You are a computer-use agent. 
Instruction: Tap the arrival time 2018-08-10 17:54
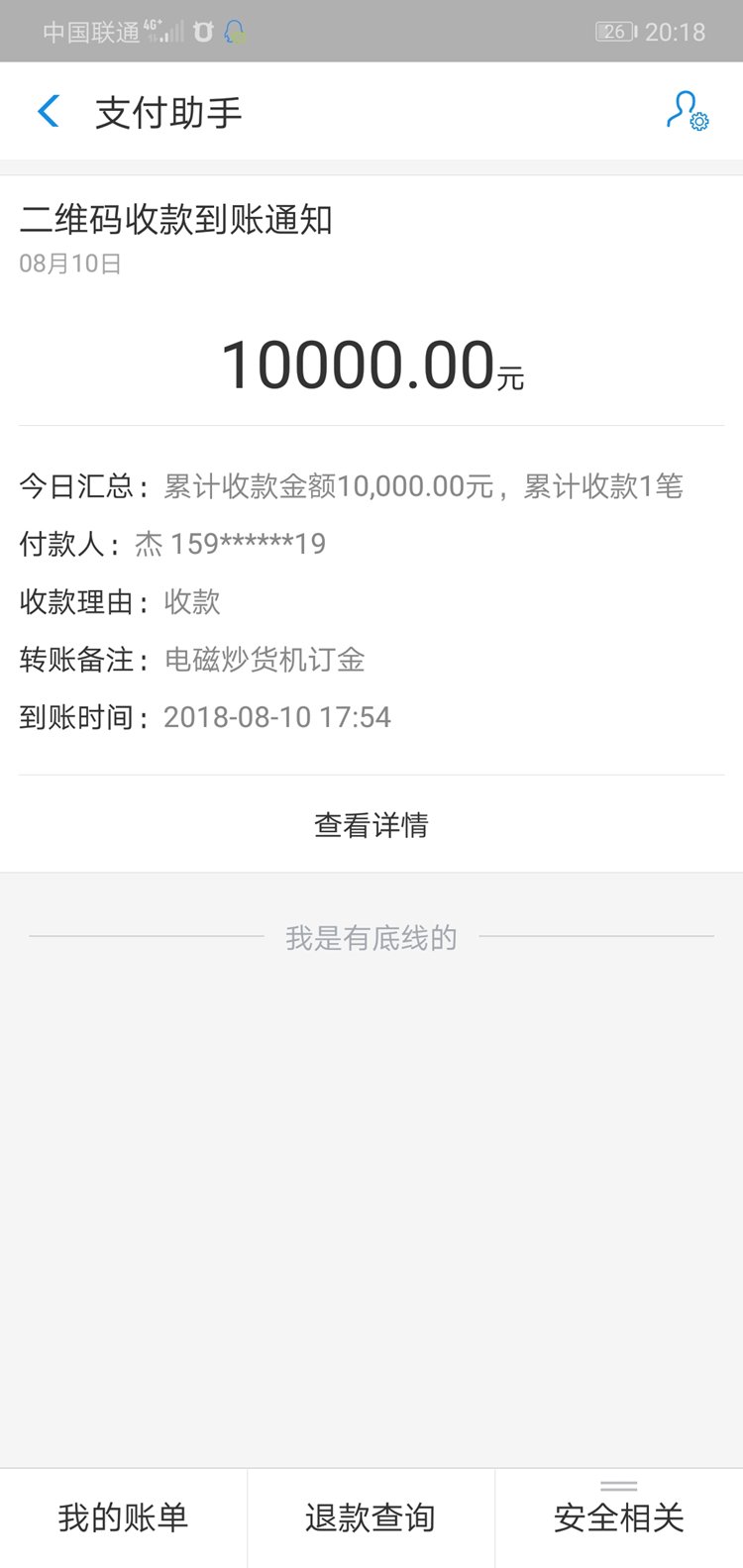click(277, 716)
